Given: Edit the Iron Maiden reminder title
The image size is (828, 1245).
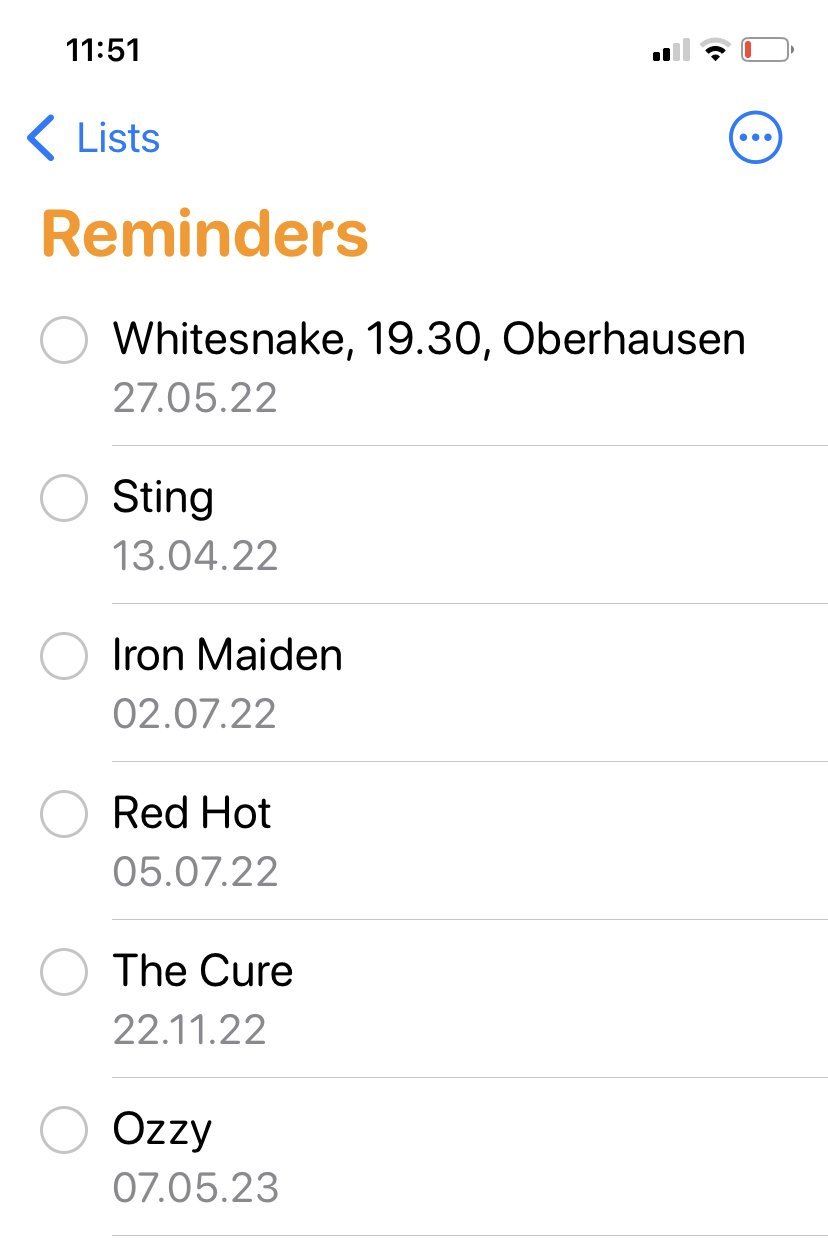Looking at the screenshot, I should 227,656.
